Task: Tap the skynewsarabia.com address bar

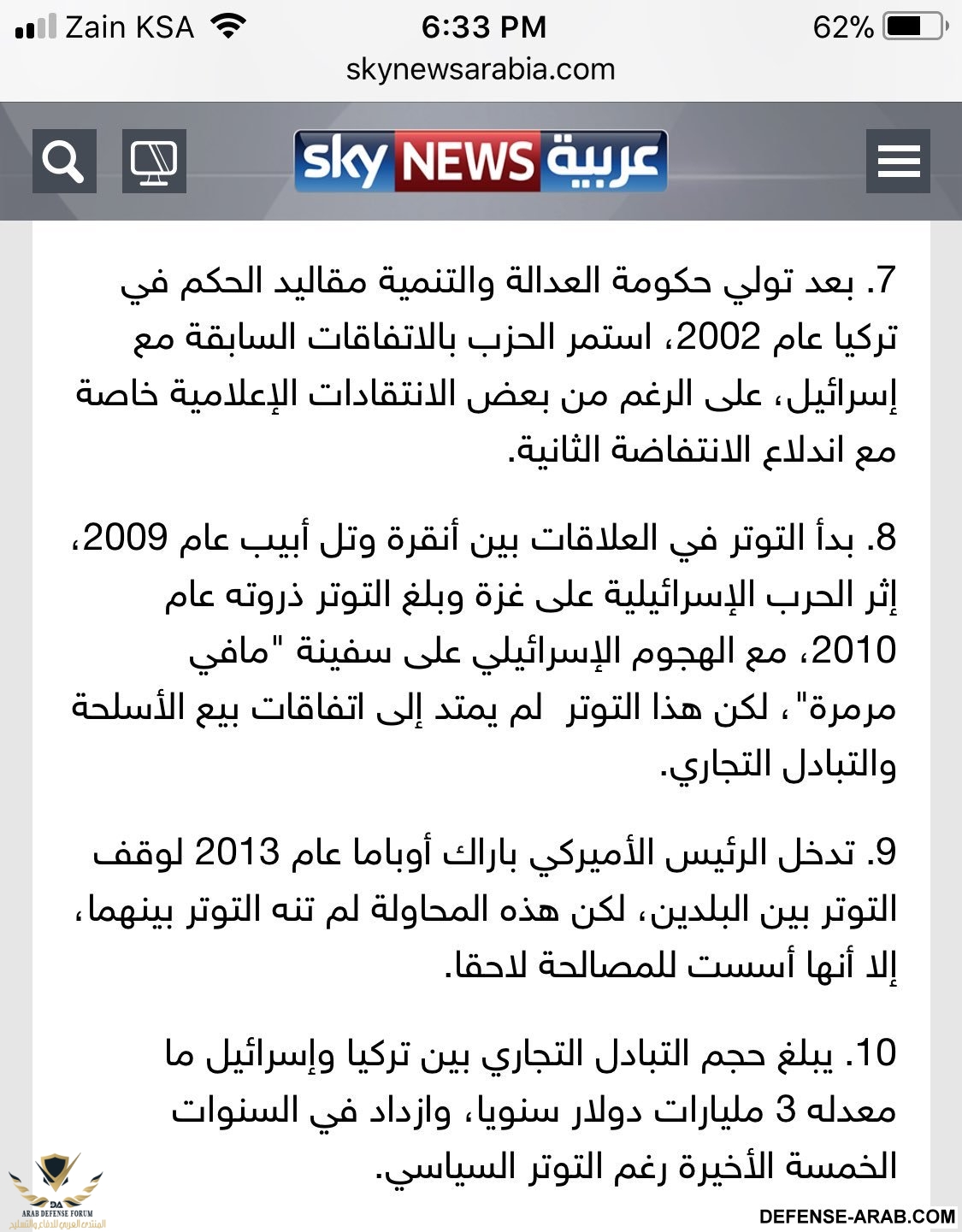Action: pyautogui.click(x=481, y=69)
